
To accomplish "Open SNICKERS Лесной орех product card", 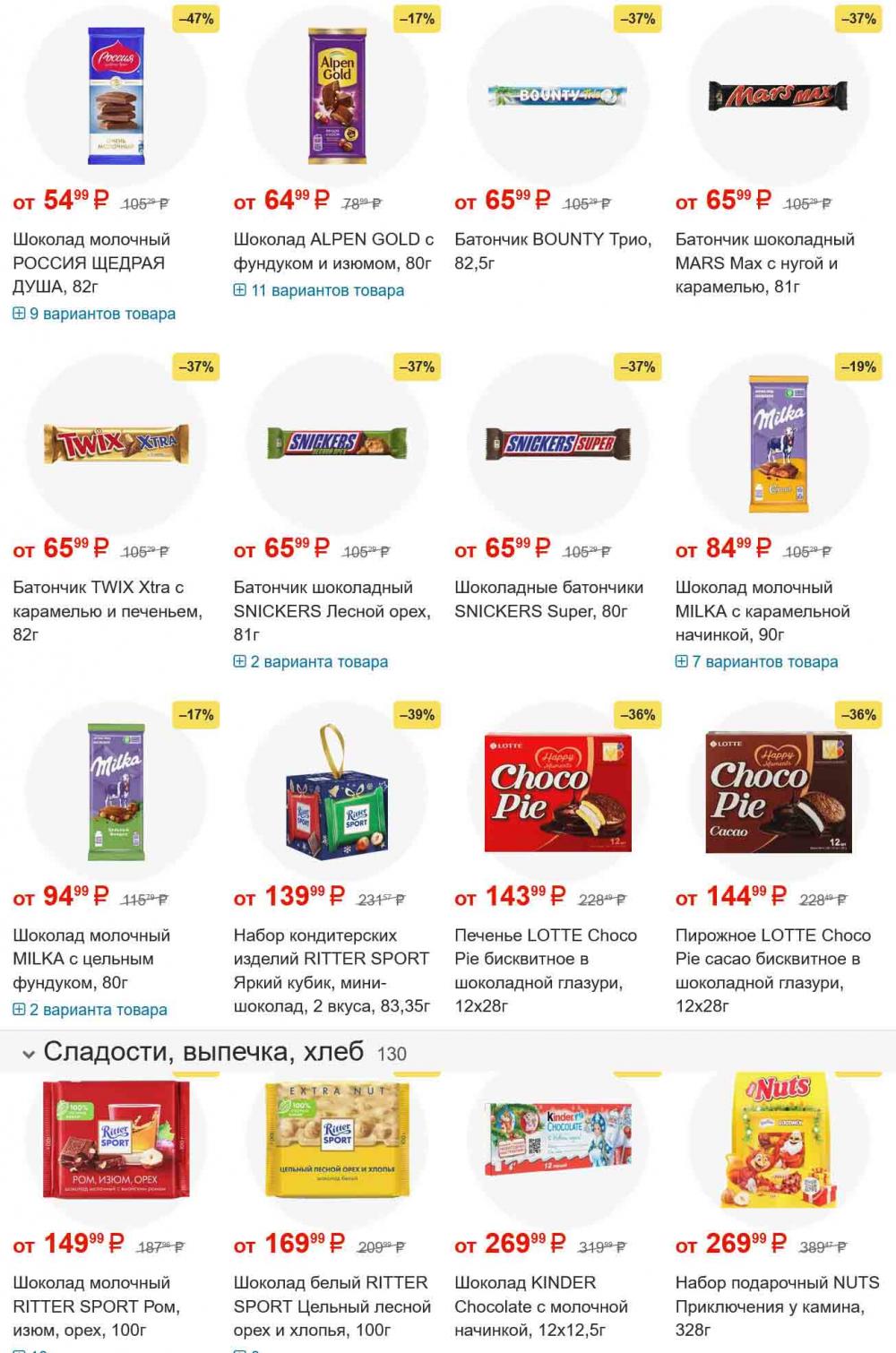I will pos(332,610).
